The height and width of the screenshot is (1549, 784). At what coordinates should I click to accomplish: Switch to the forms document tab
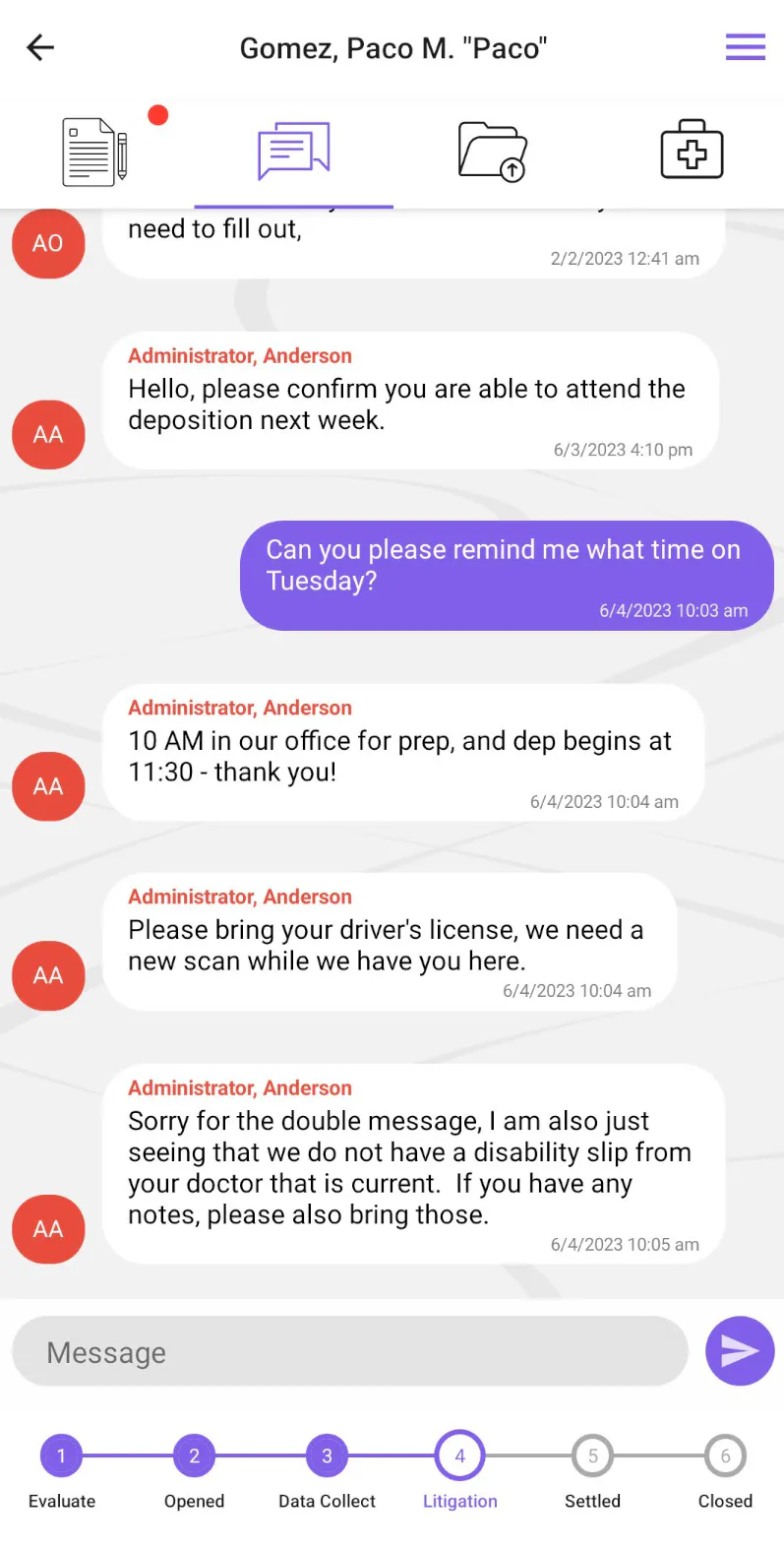click(95, 153)
